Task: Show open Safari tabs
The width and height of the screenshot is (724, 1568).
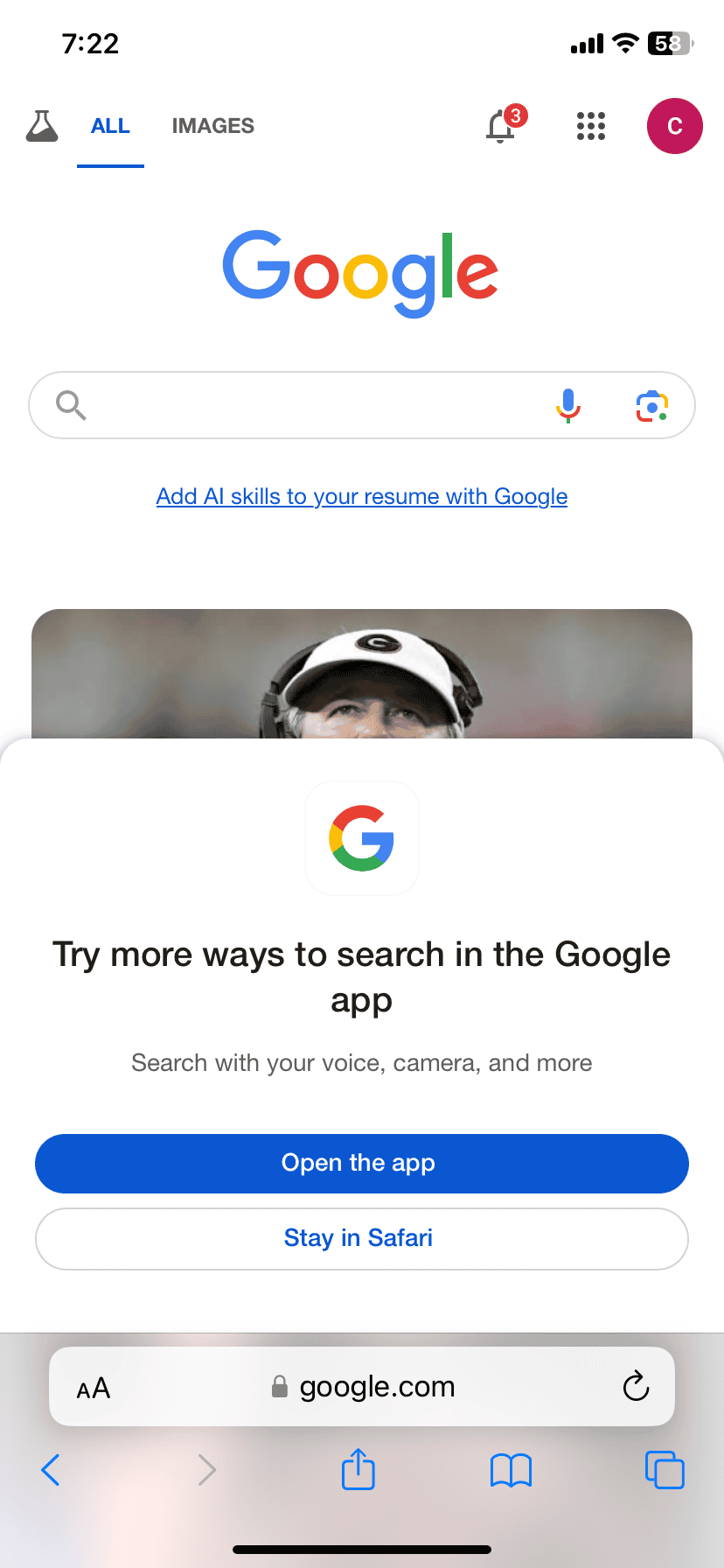Action: pyautogui.click(x=665, y=1469)
